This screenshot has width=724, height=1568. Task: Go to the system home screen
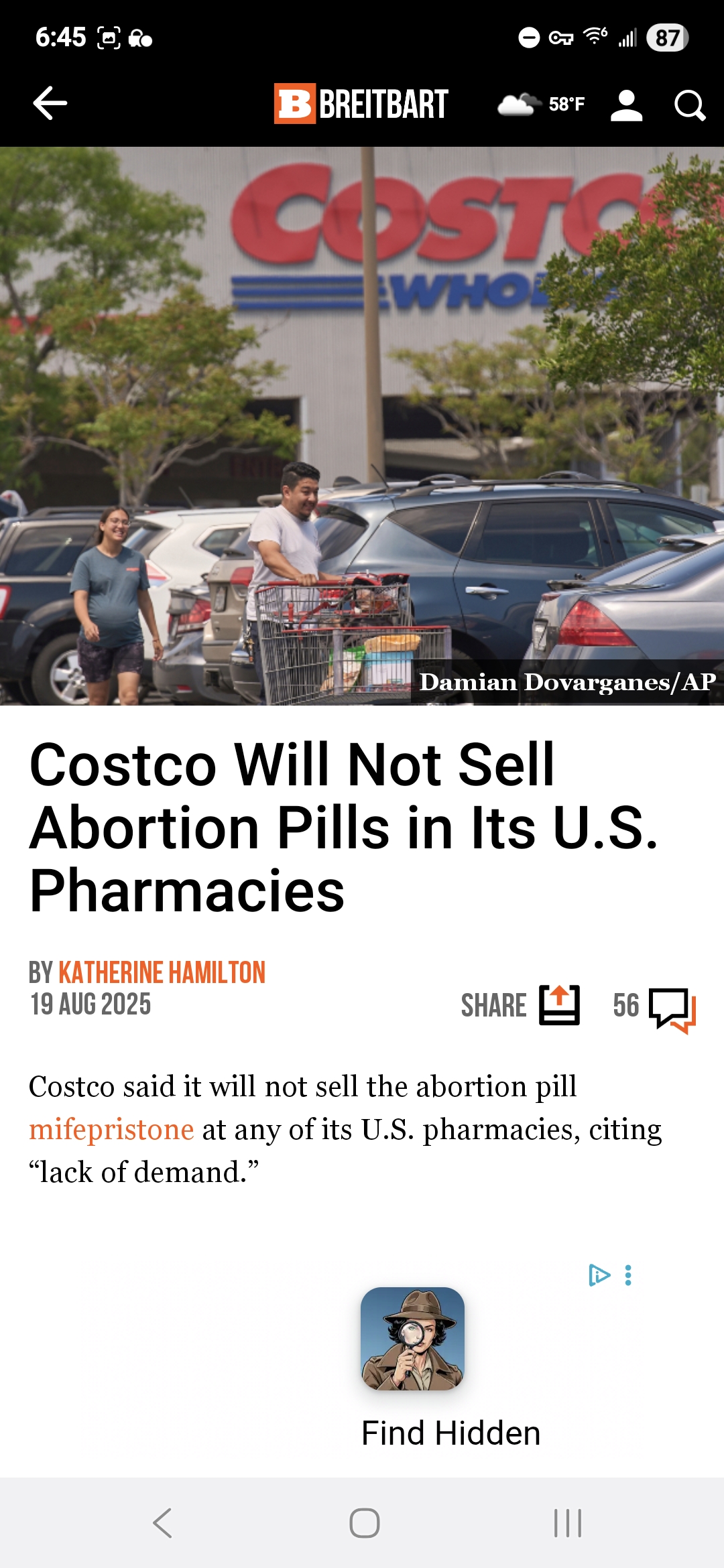[x=364, y=1523]
